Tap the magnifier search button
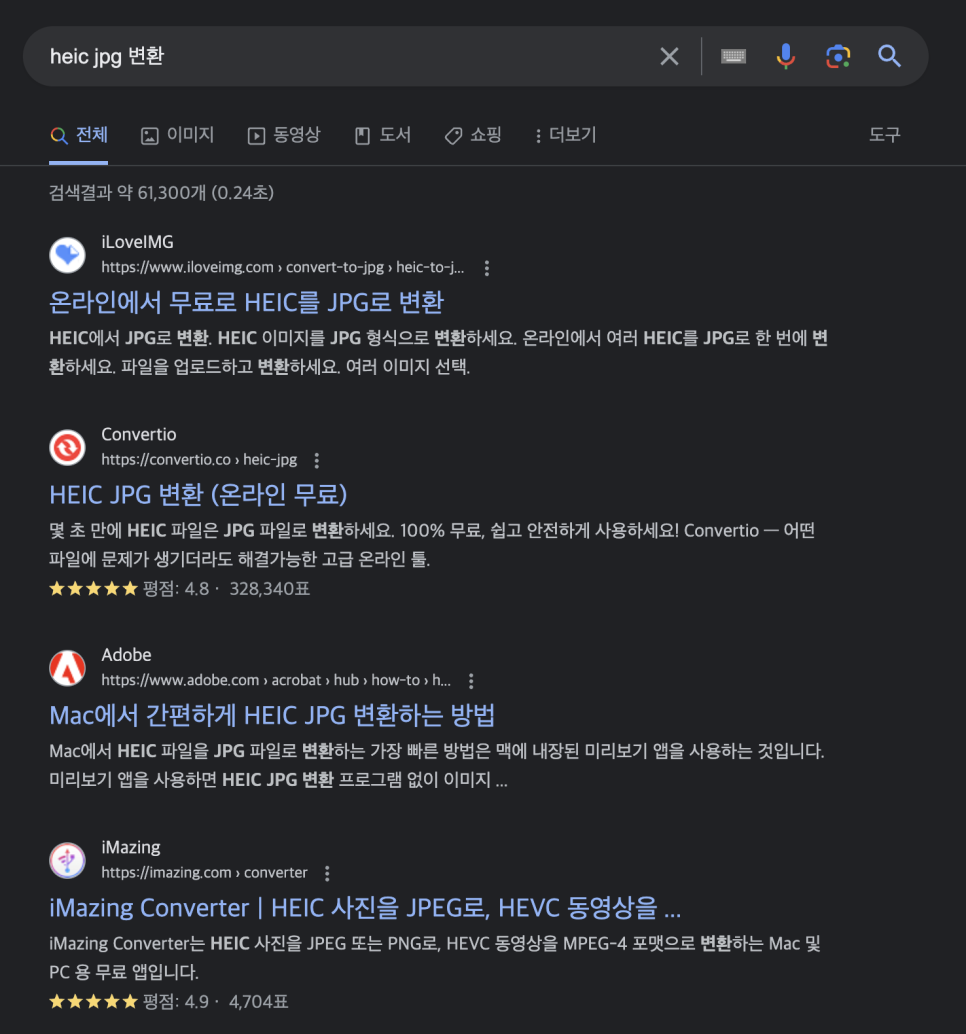Viewport: 966px width, 1034px height. click(889, 56)
